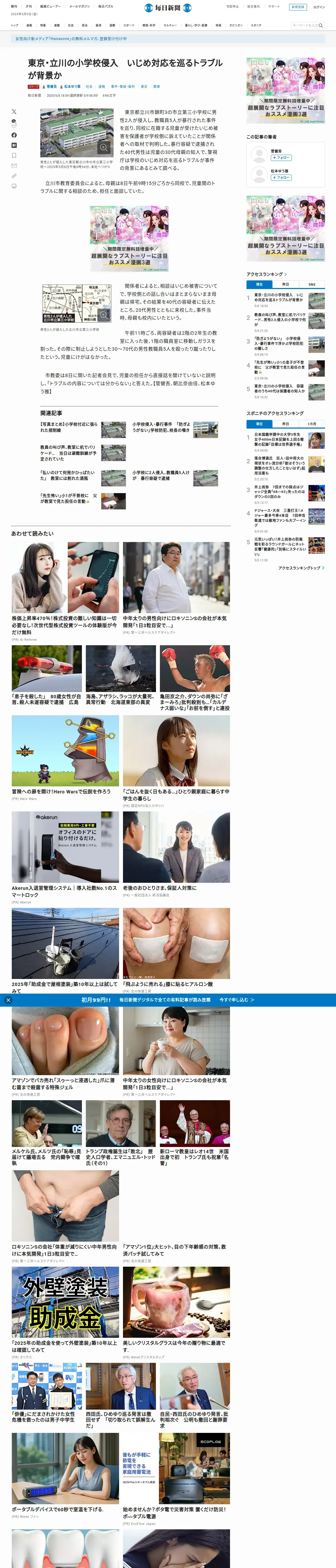The height and width of the screenshot is (1568, 336).
Task: Open the ログイン link
Action: [319, 7]
